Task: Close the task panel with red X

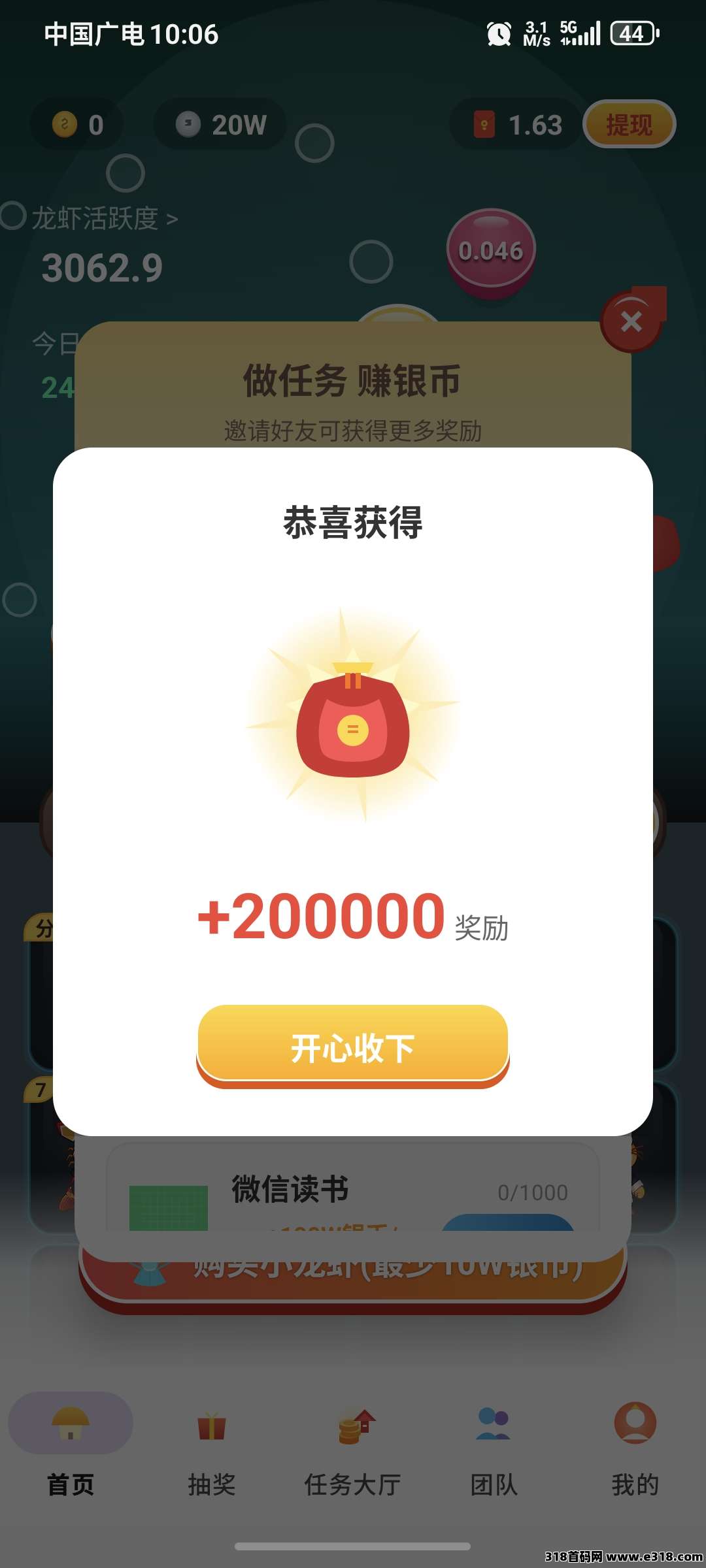Action: pyautogui.click(x=631, y=321)
